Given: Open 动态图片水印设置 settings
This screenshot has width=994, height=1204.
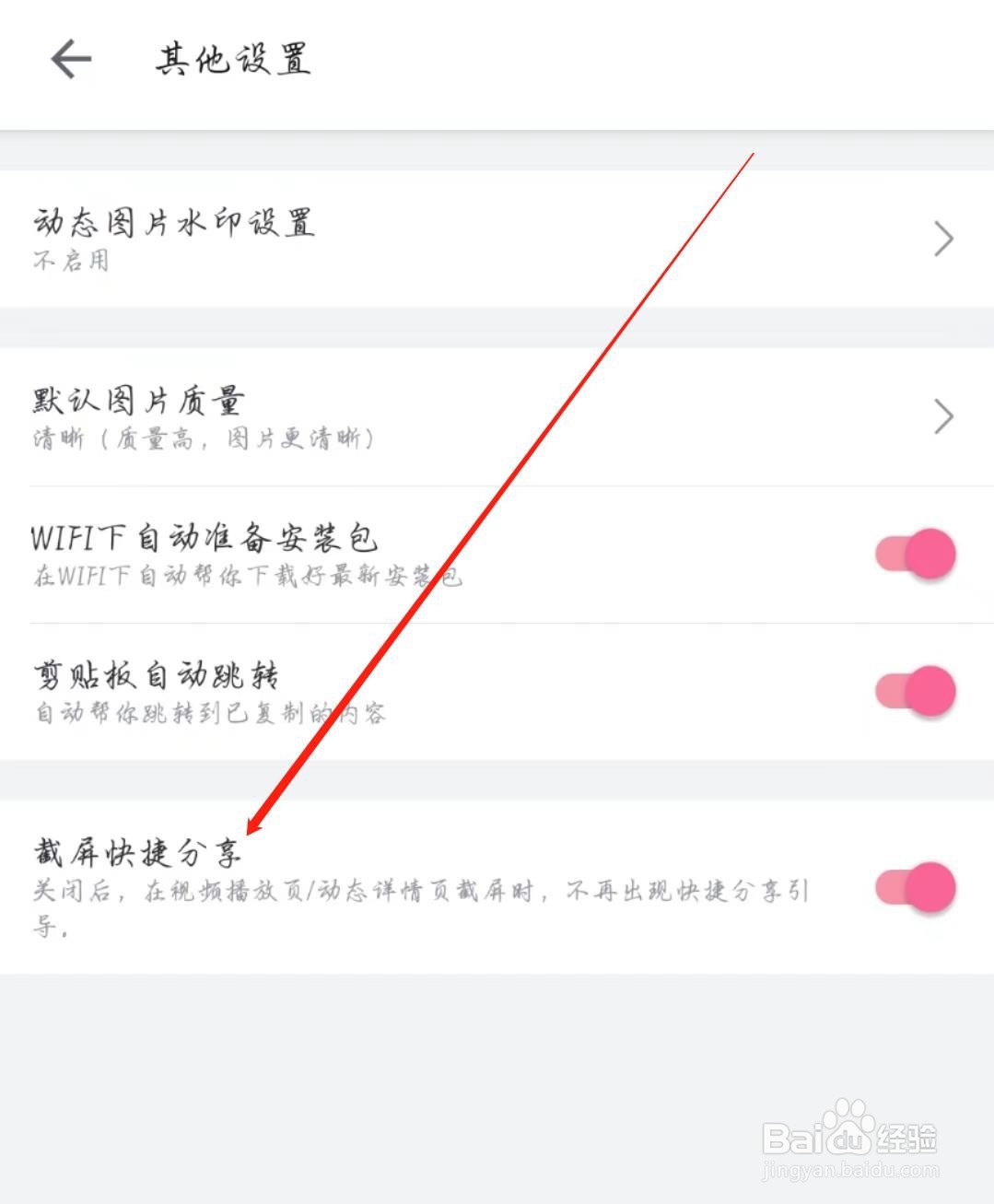Looking at the screenshot, I should (173, 221).
